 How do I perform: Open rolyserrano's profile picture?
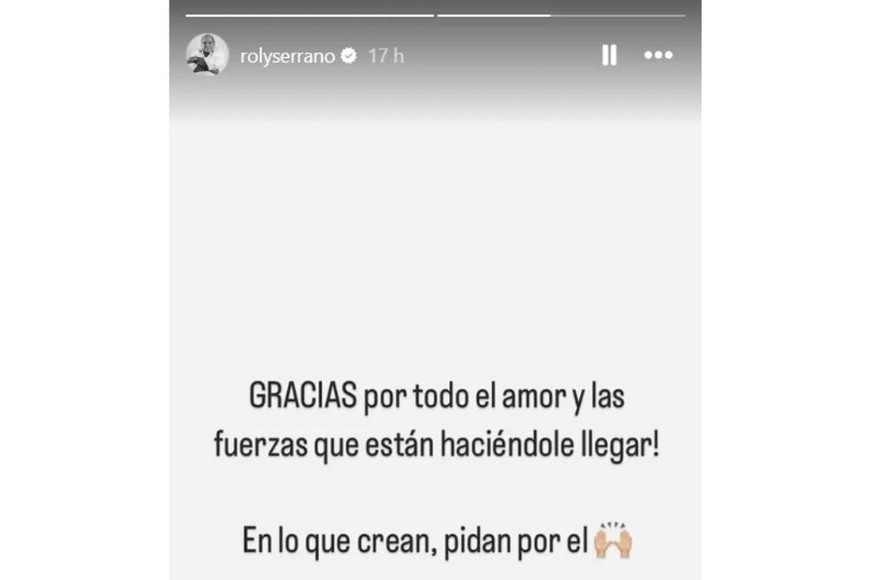pos(207,56)
